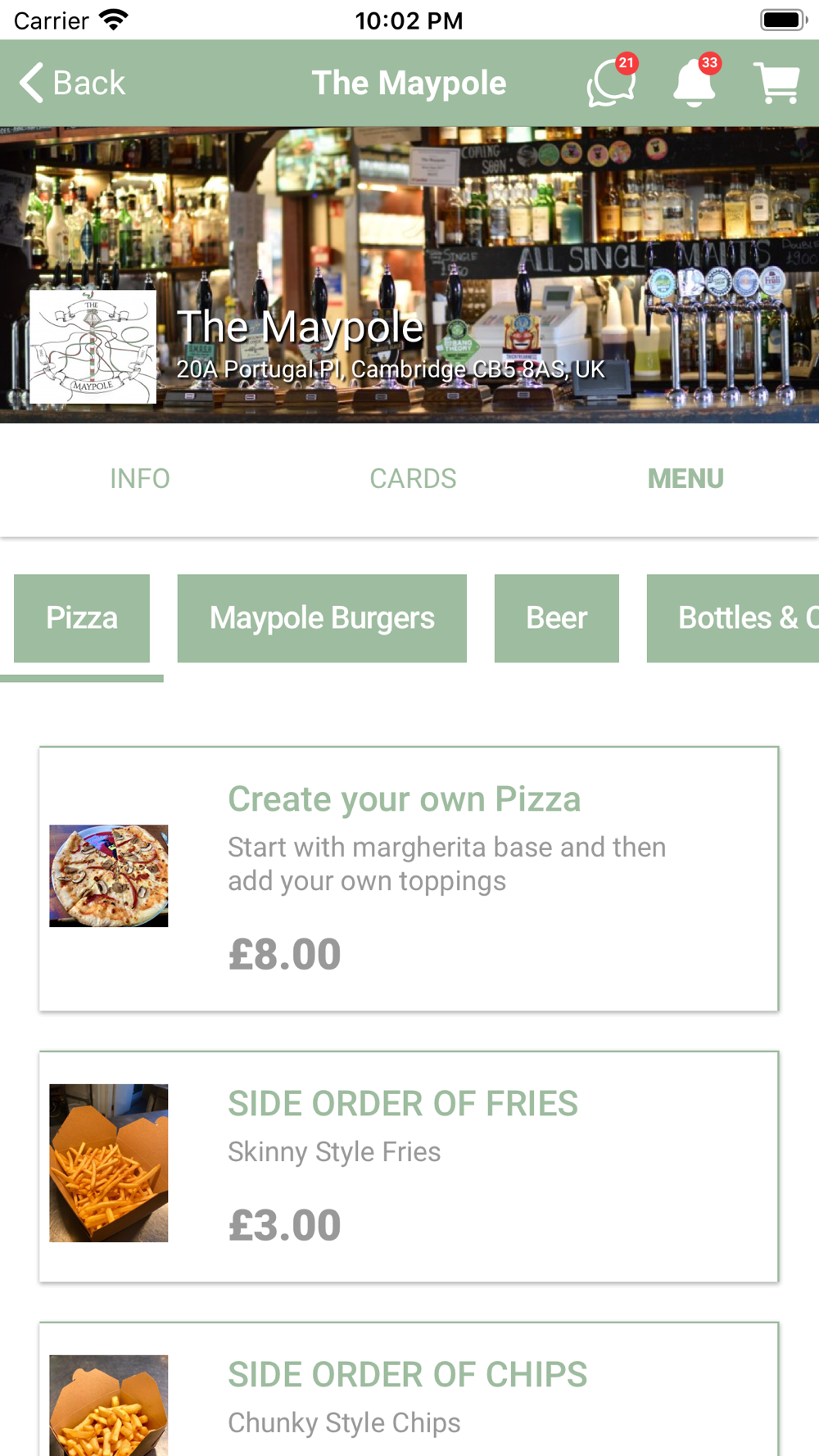Choose the Beer category
The image size is (819, 1456).
[557, 618]
